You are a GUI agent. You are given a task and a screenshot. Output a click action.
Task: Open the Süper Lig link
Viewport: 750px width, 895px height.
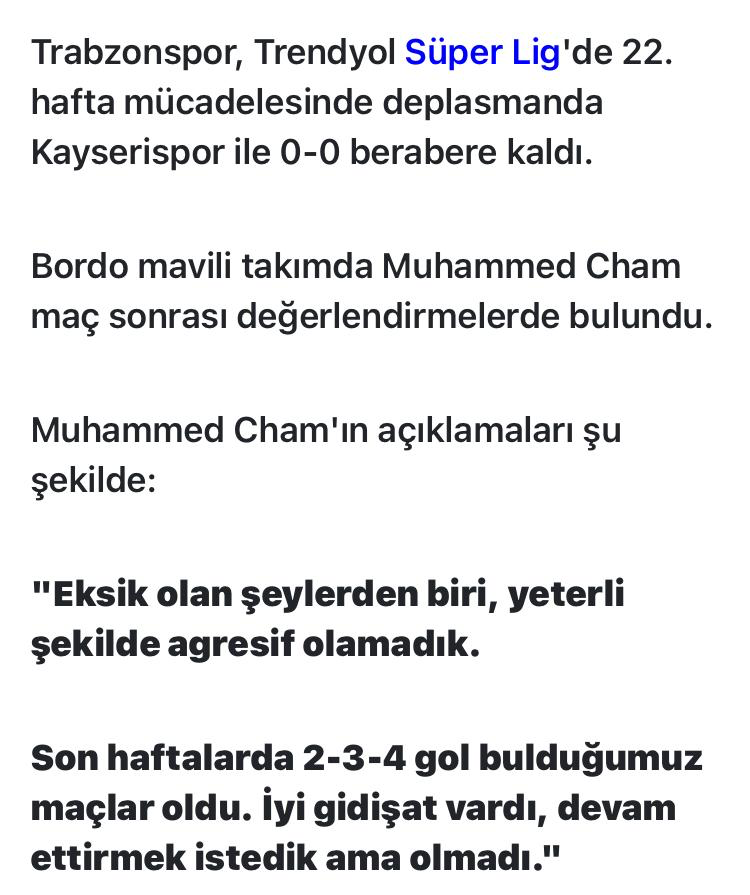tap(481, 53)
